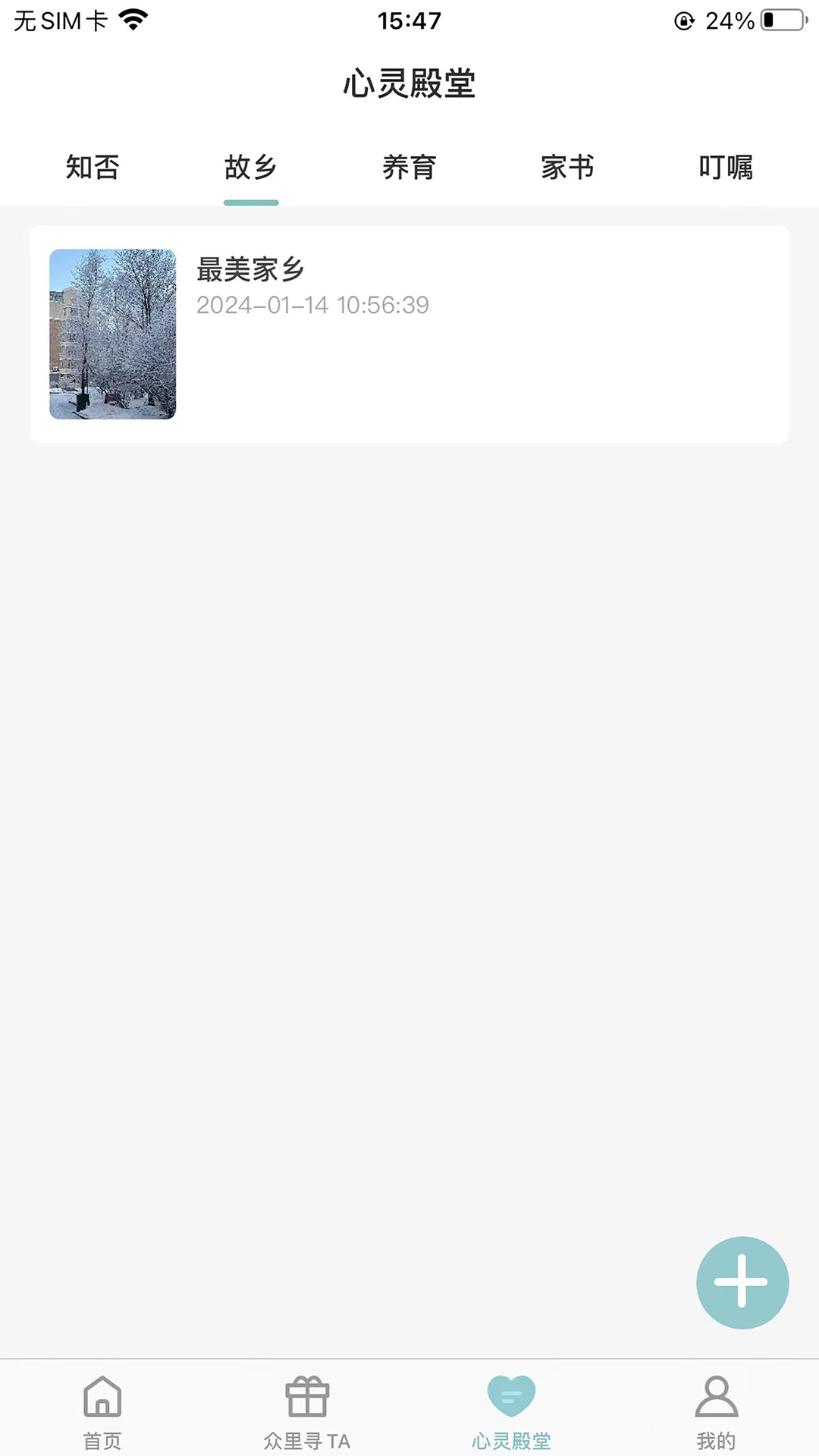Go to the 首页 home tab
The width and height of the screenshot is (819, 1456).
[102, 1409]
